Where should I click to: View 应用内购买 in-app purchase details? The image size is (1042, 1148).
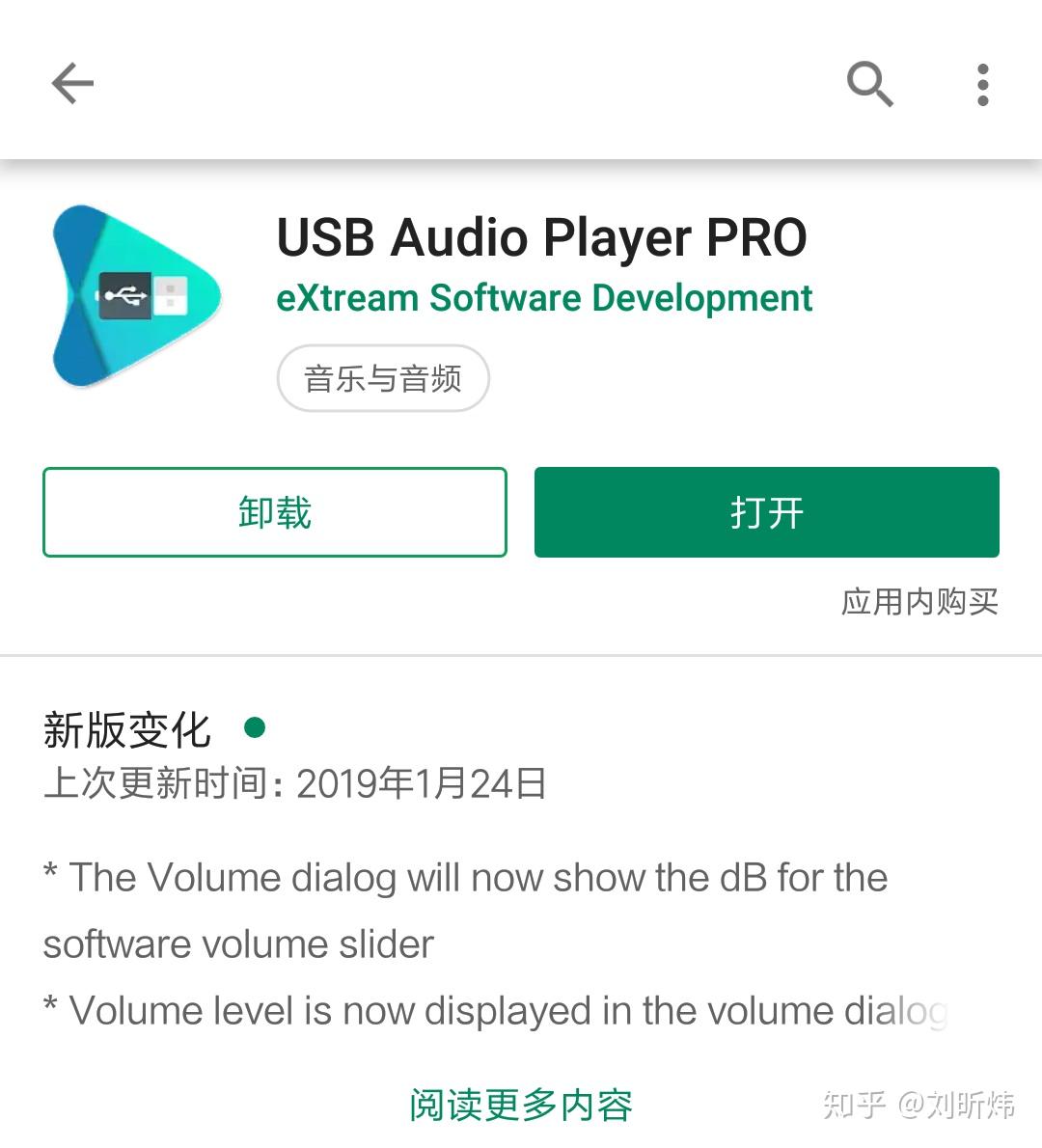(919, 603)
